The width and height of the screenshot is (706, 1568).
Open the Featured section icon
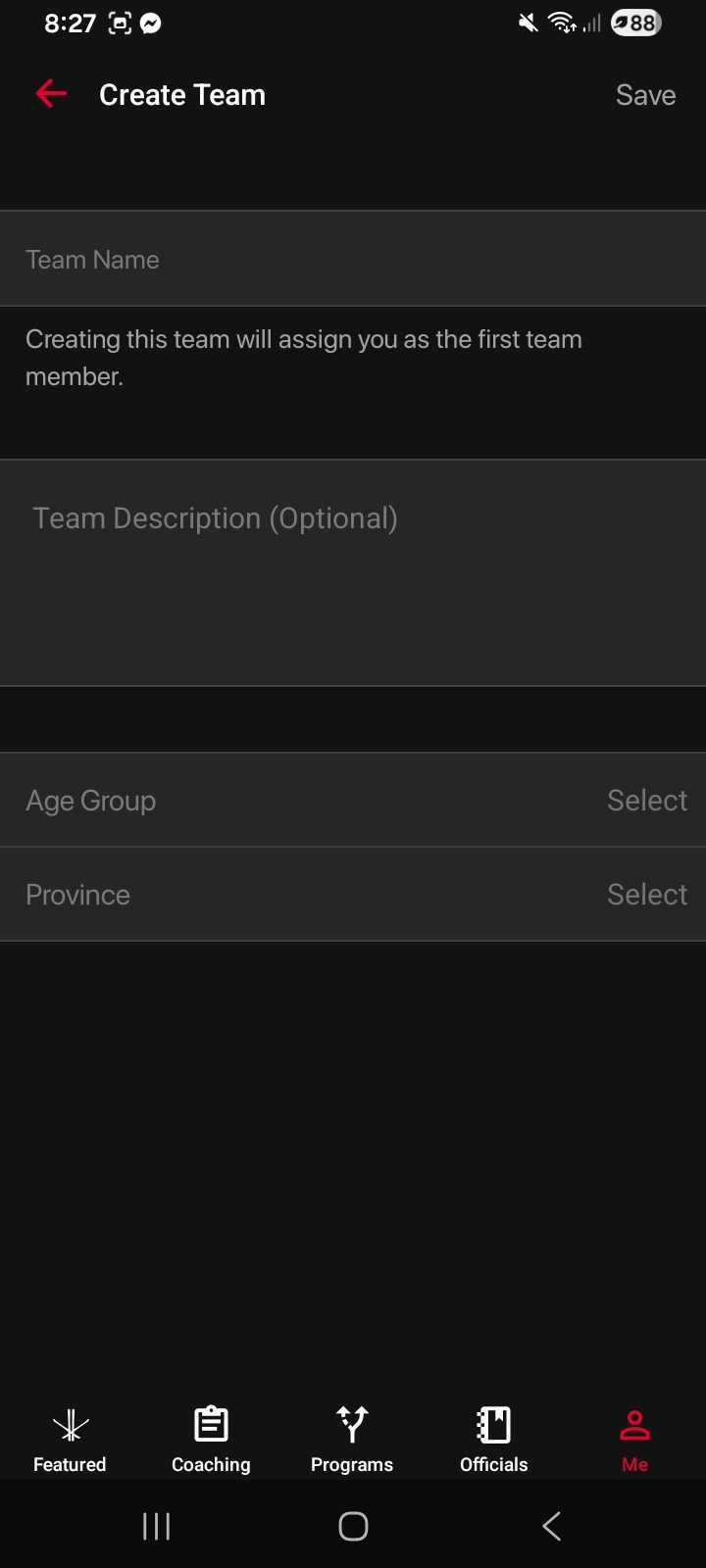click(69, 1426)
